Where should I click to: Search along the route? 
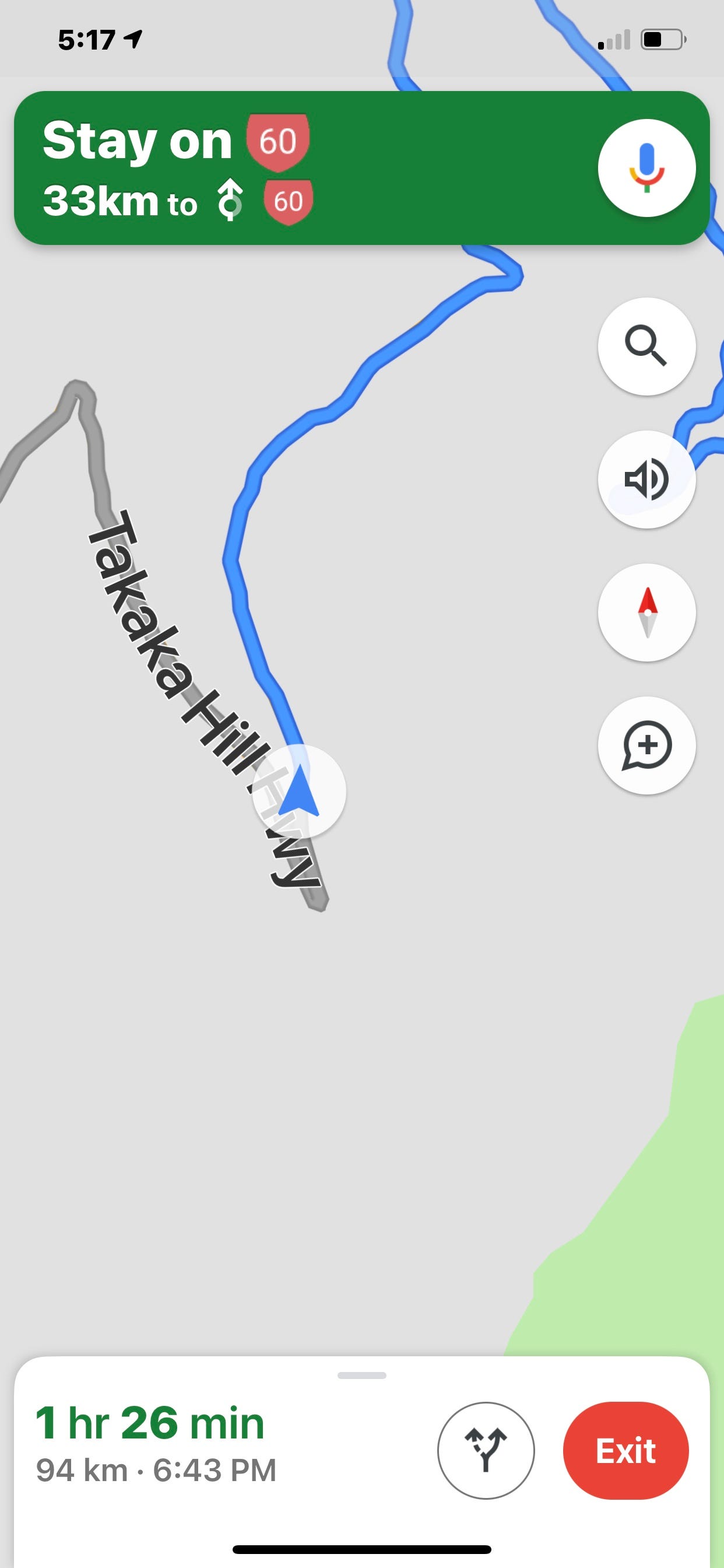(646, 346)
